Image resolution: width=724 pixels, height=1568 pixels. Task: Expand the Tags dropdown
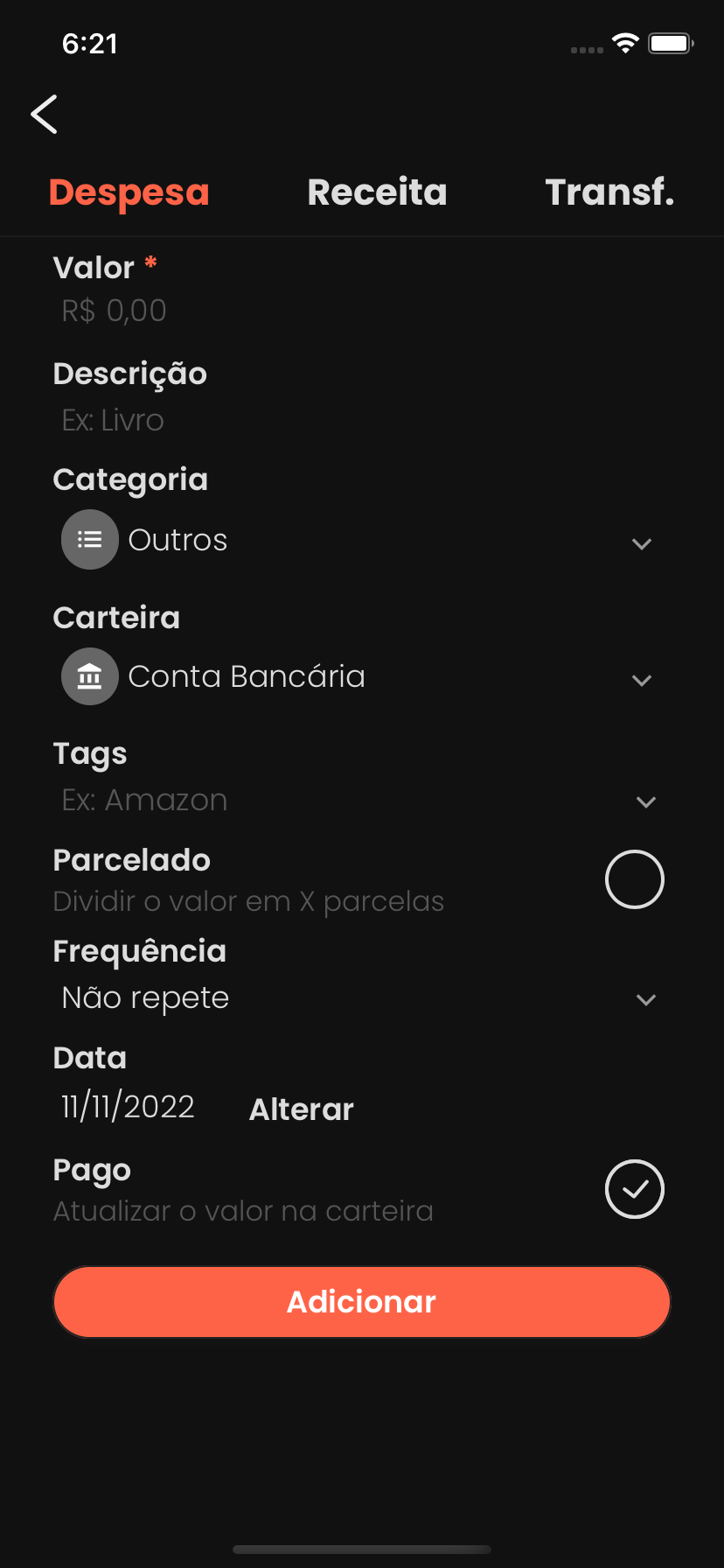[359, 801]
